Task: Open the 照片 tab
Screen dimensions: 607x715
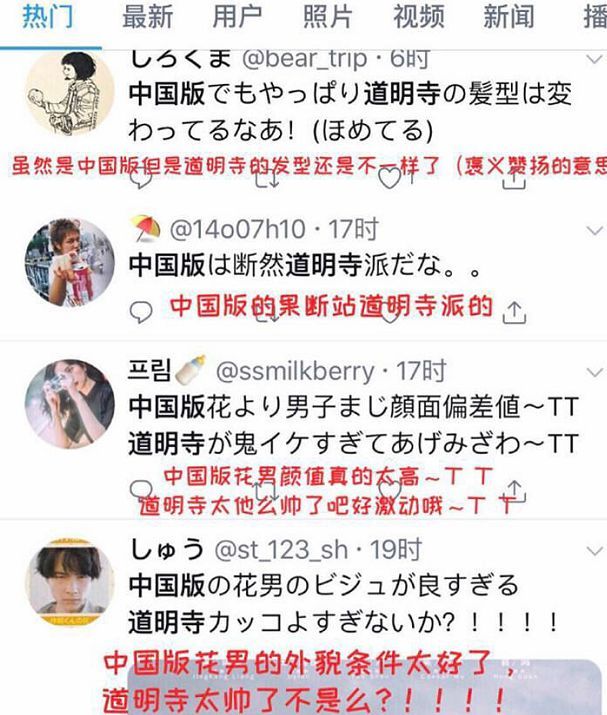Action: [x=328, y=17]
